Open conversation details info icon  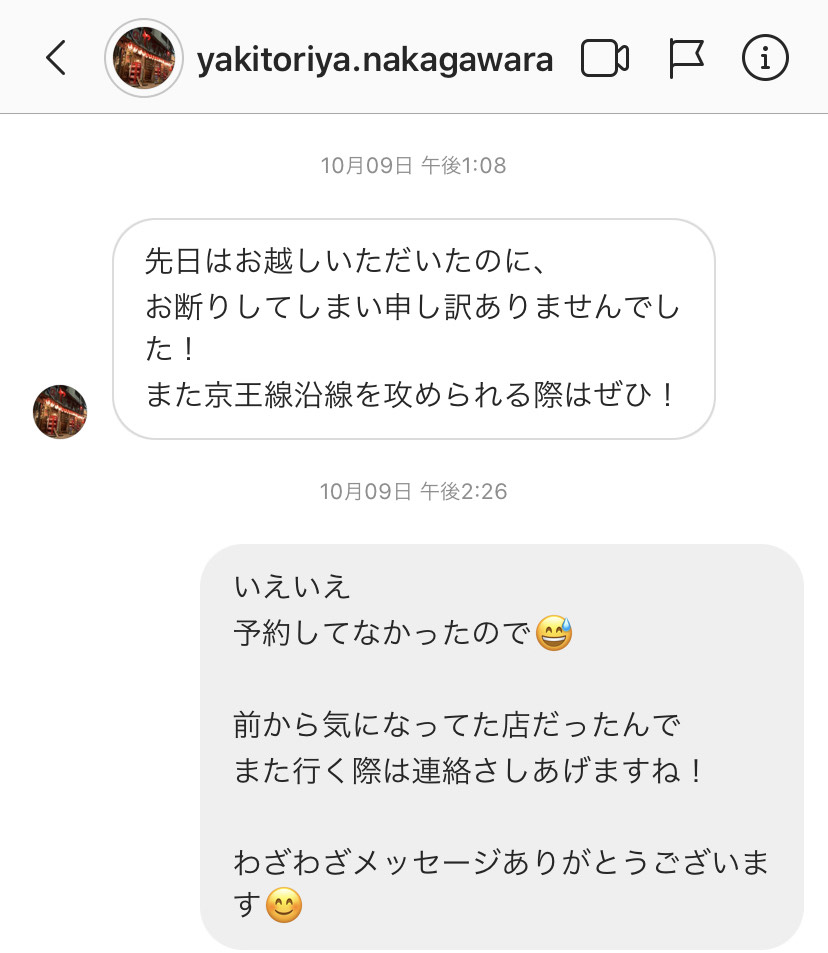click(765, 60)
